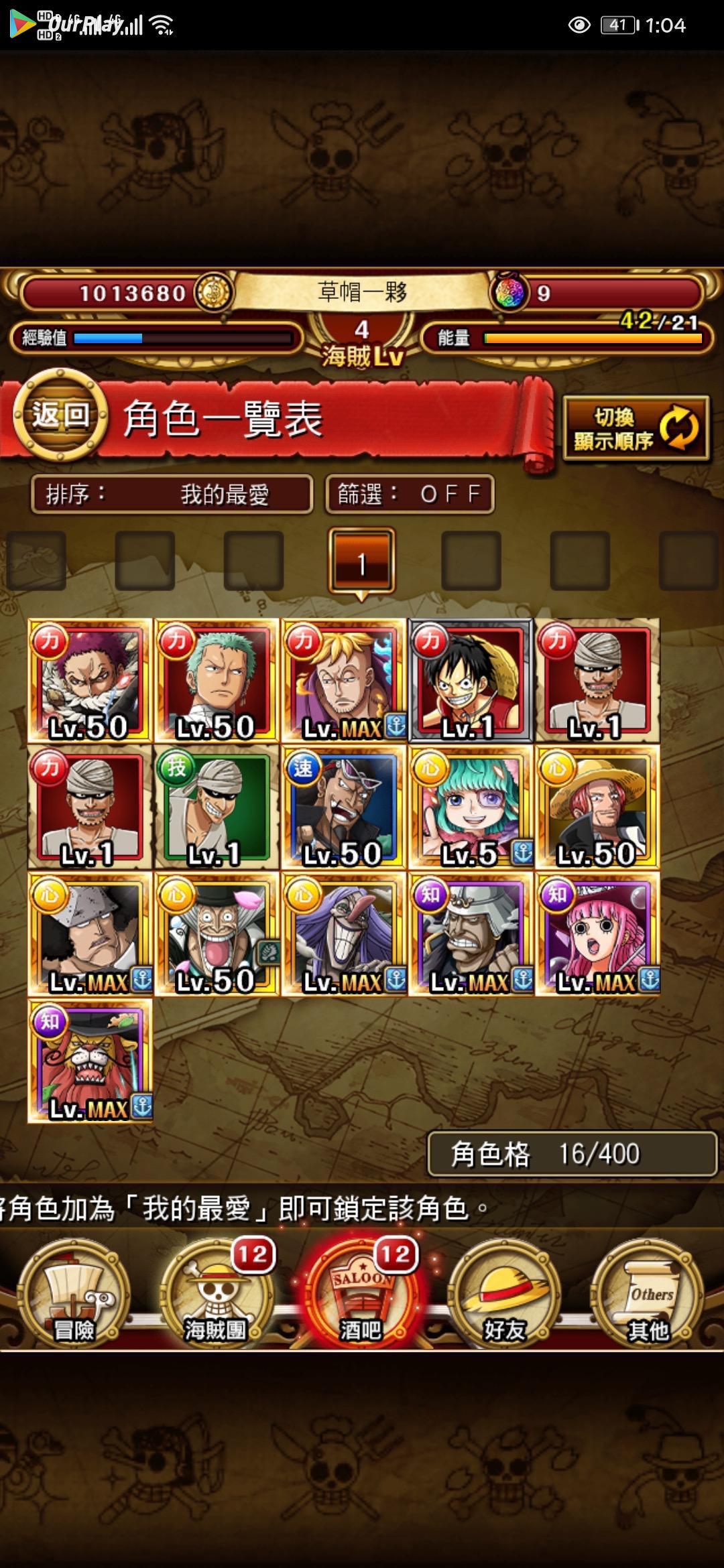Open the 篩選 filter option
Viewport: 724px width, 1568px height.
[x=410, y=495]
